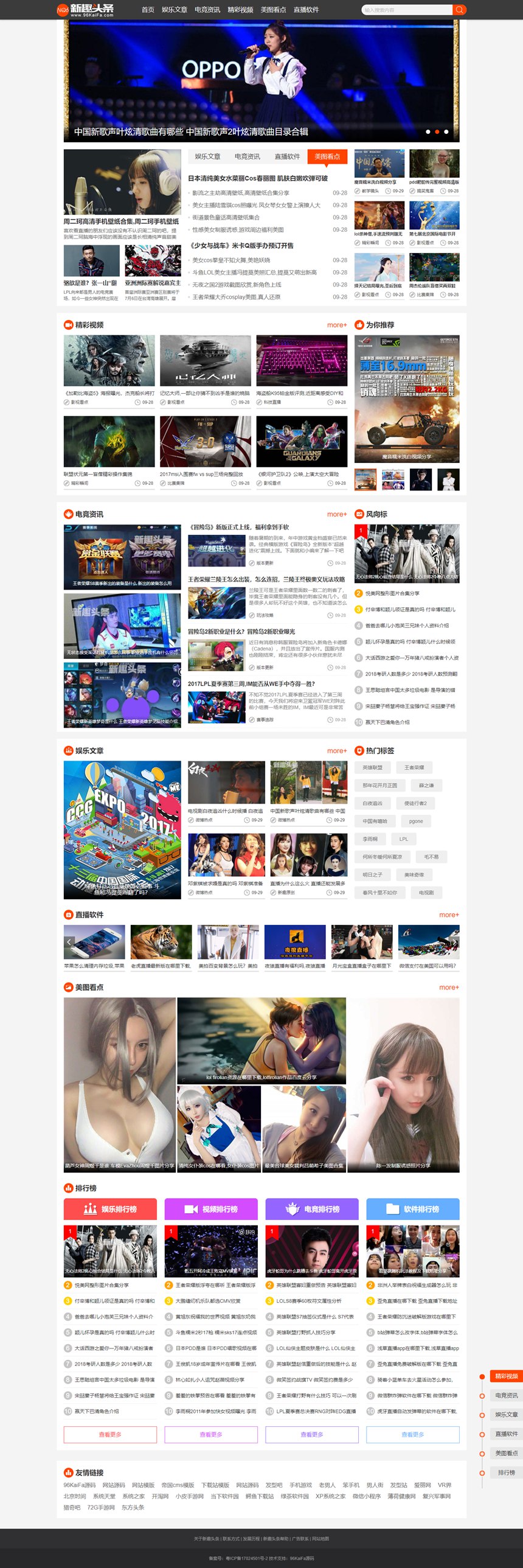The image size is (523, 1568).
Task: Choose the 王者荣耀 hot tag
Action: pyautogui.click(x=414, y=767)
